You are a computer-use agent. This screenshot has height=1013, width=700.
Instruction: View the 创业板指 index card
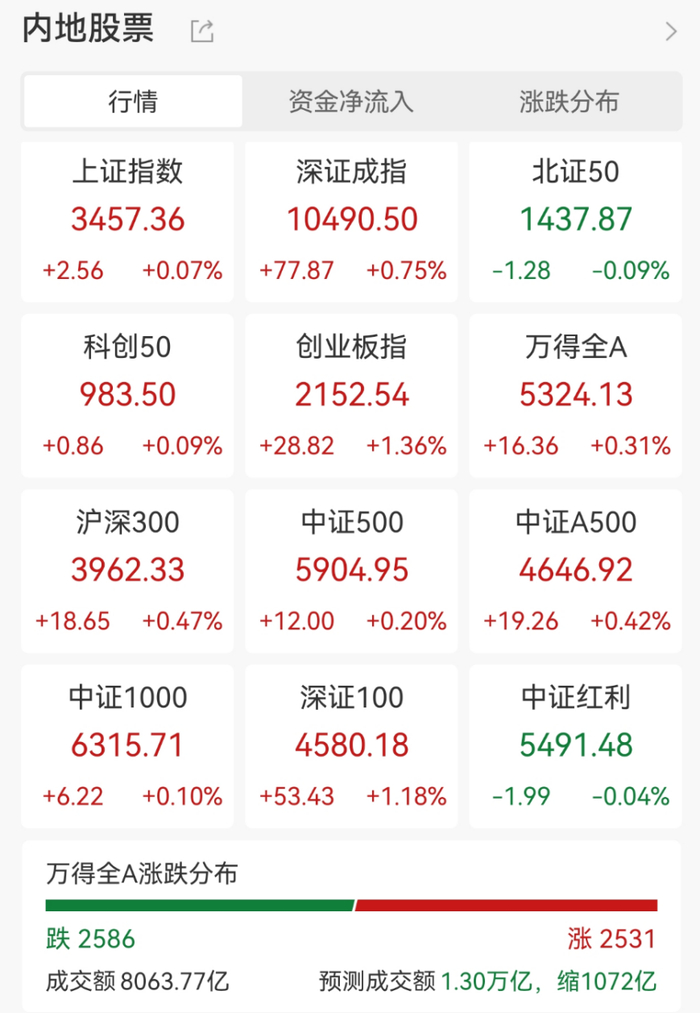click(352, 397)
